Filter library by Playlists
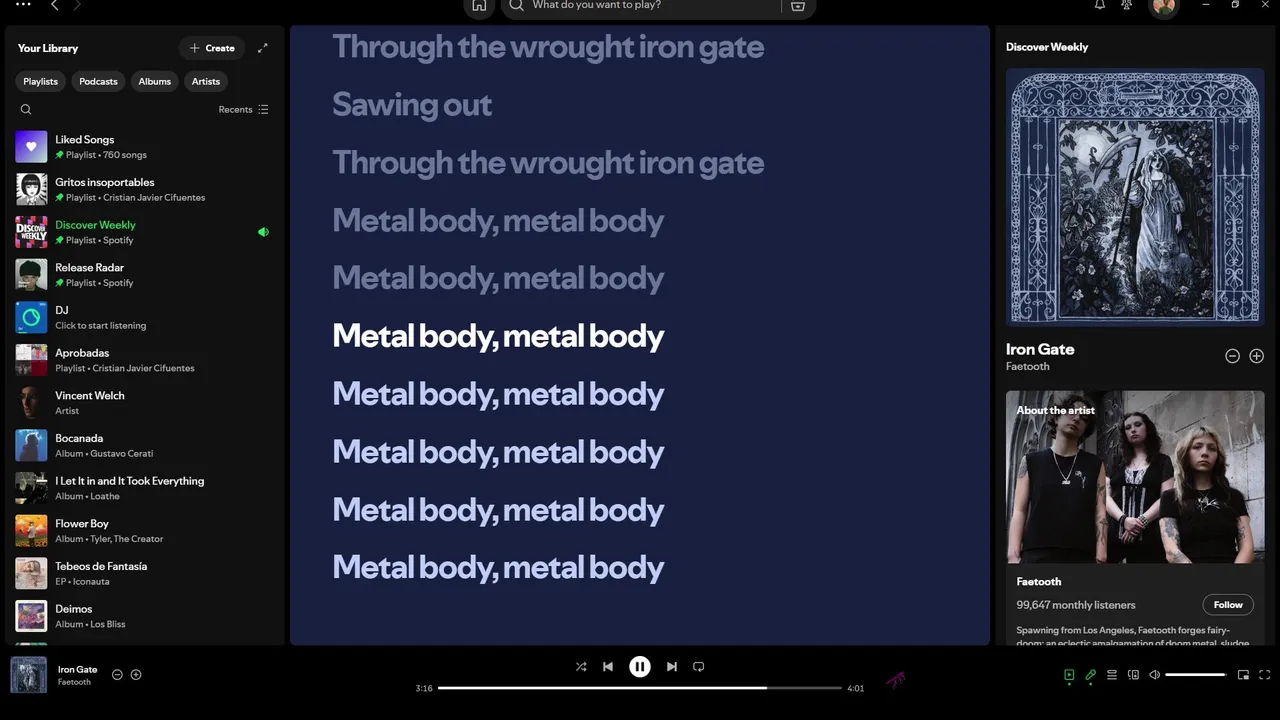The width and height of the screenshot is (1280, 720). tap(41, 81)
